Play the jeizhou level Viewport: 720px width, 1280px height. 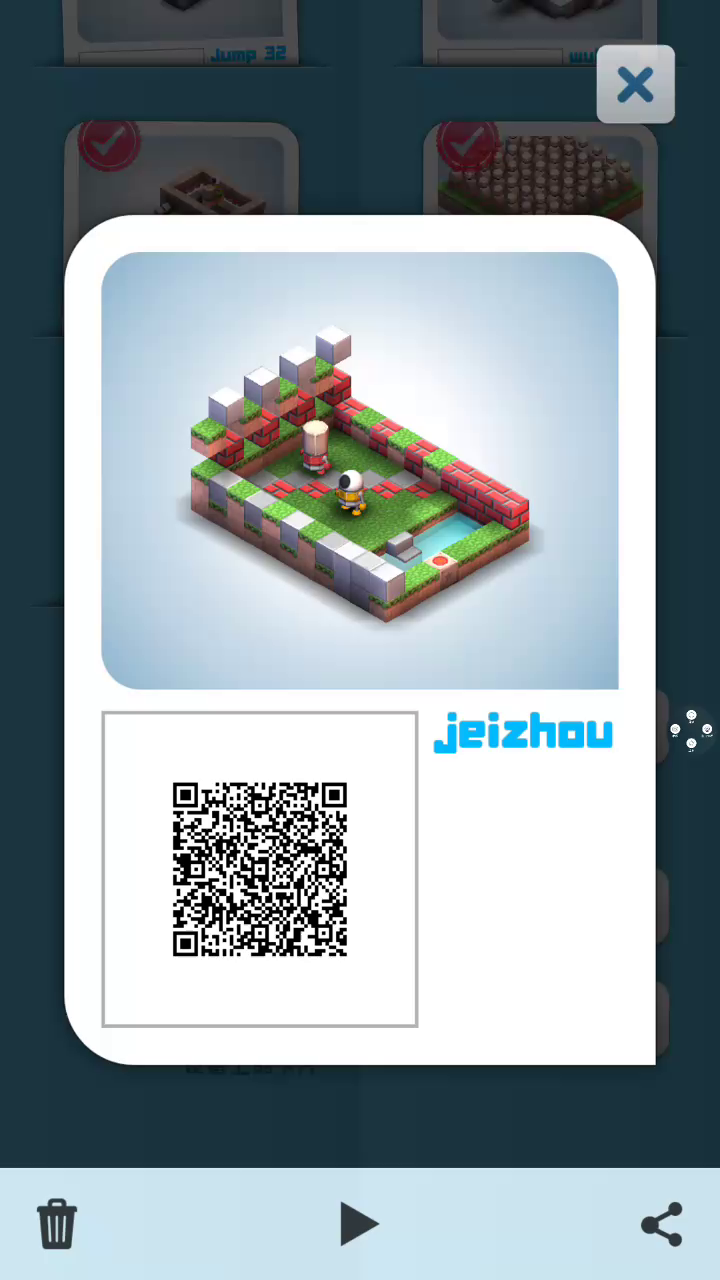pos(359,1224)
